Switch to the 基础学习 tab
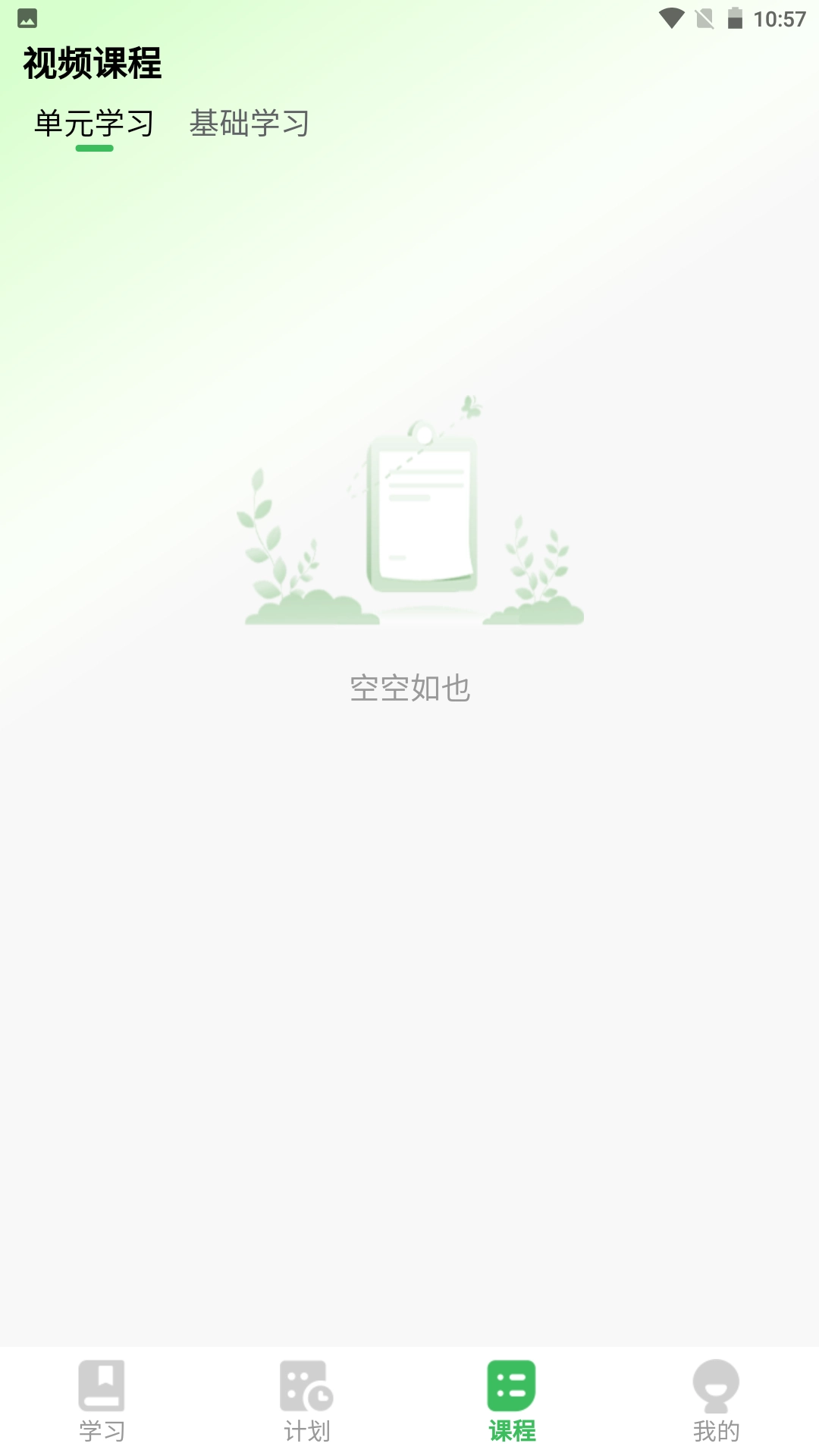Viewport: 819px width, 1456px height. coord(249,124)
